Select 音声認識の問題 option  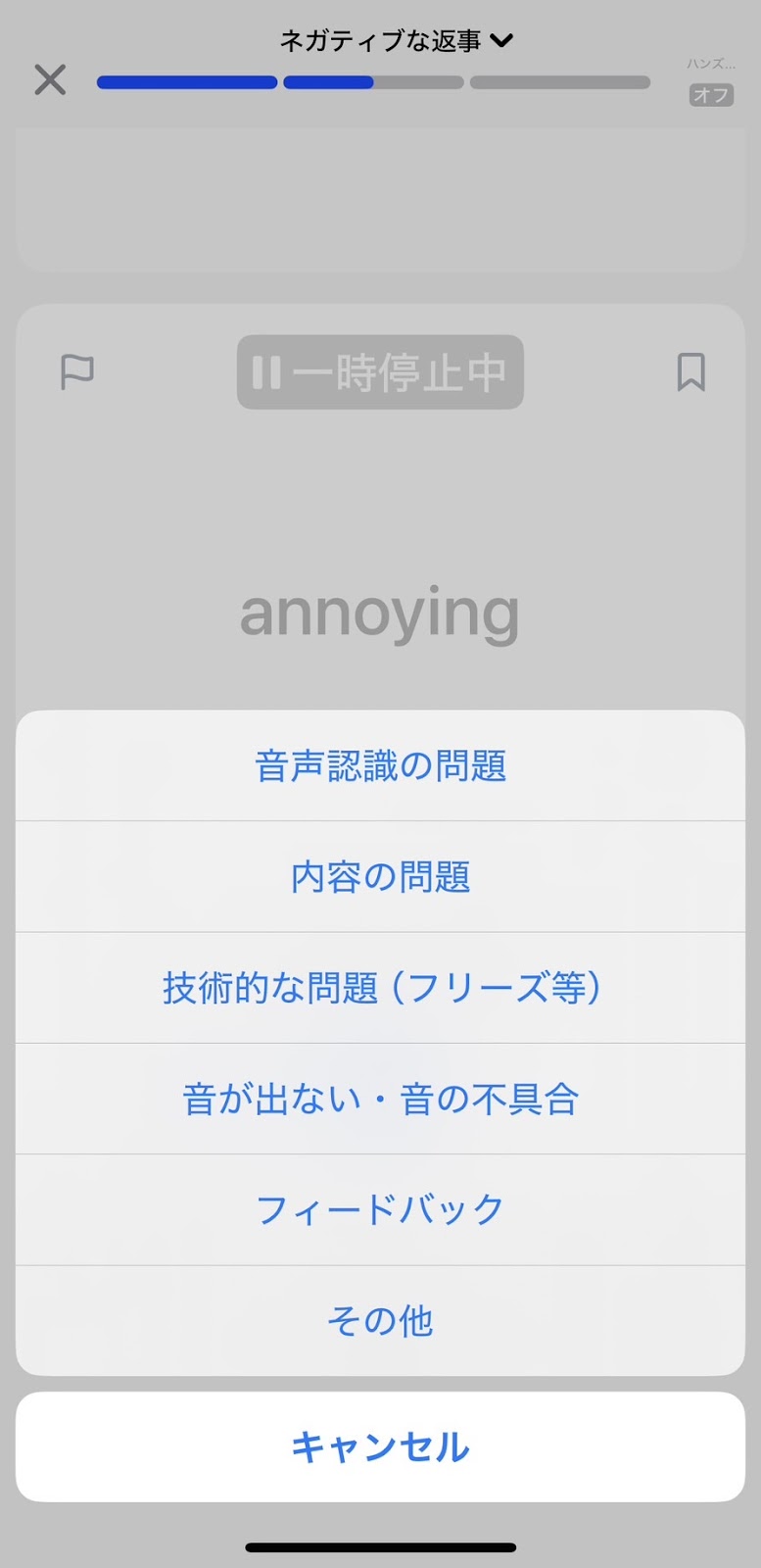(x=380, y=765)
